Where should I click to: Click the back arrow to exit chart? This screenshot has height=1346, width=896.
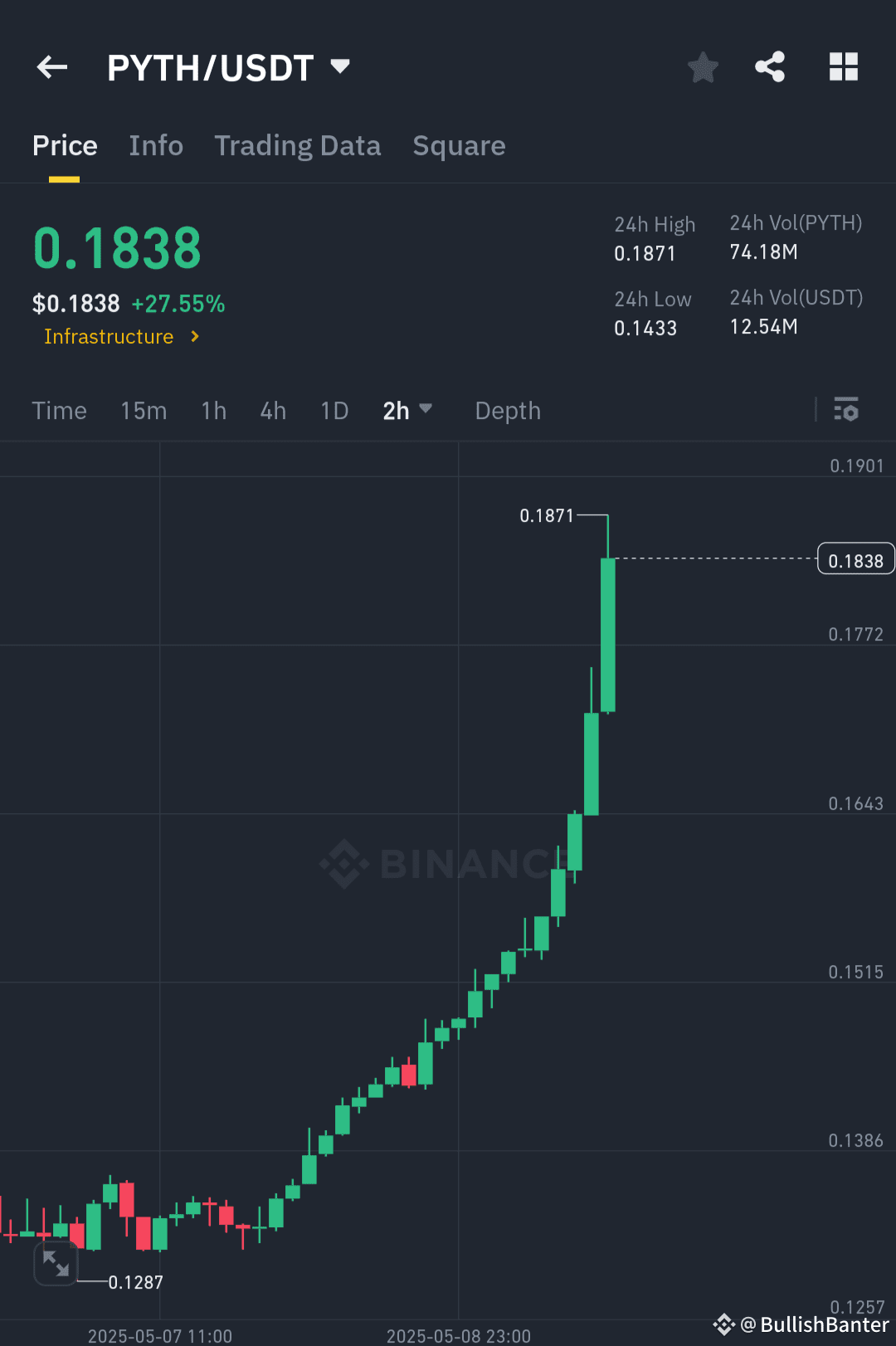tap(51, 67)
